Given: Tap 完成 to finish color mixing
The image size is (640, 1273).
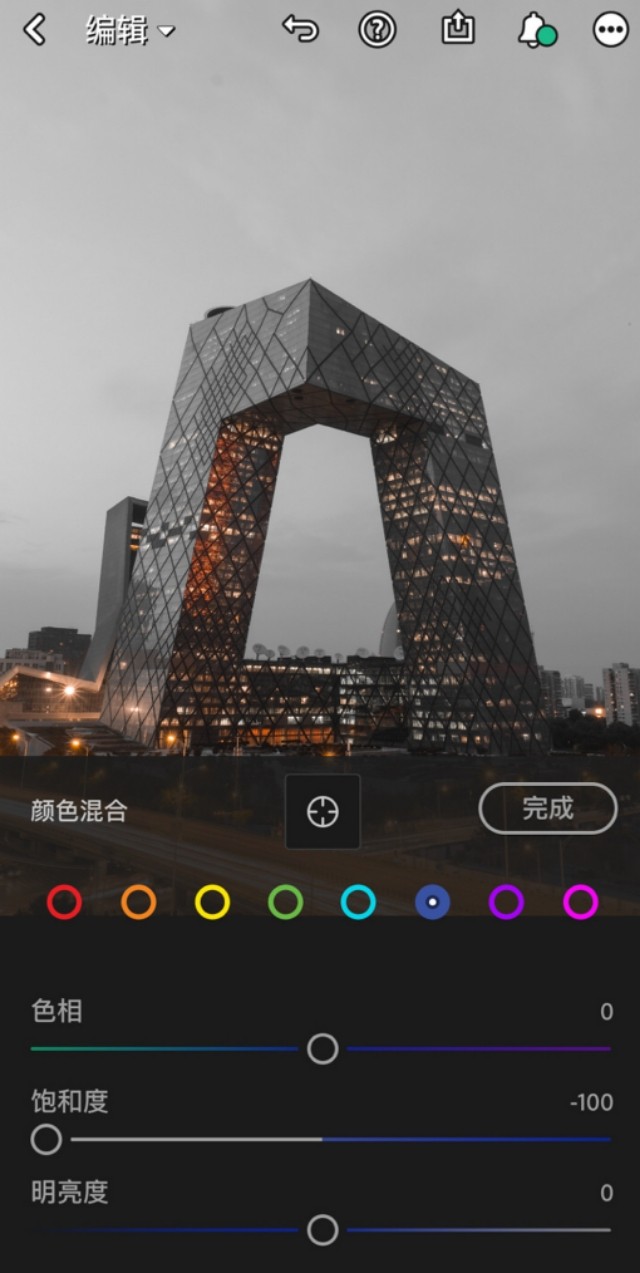Looking at the screenshot, I should [x=547, y=808].
